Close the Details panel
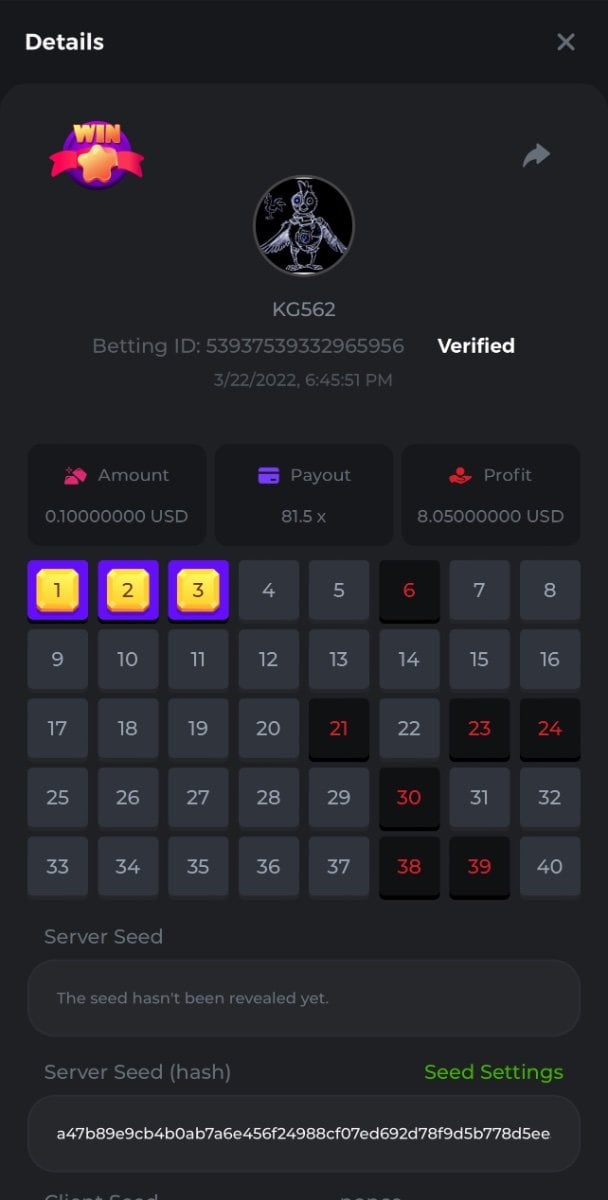Screen dimensions: 608x1200 click(566, 42)
